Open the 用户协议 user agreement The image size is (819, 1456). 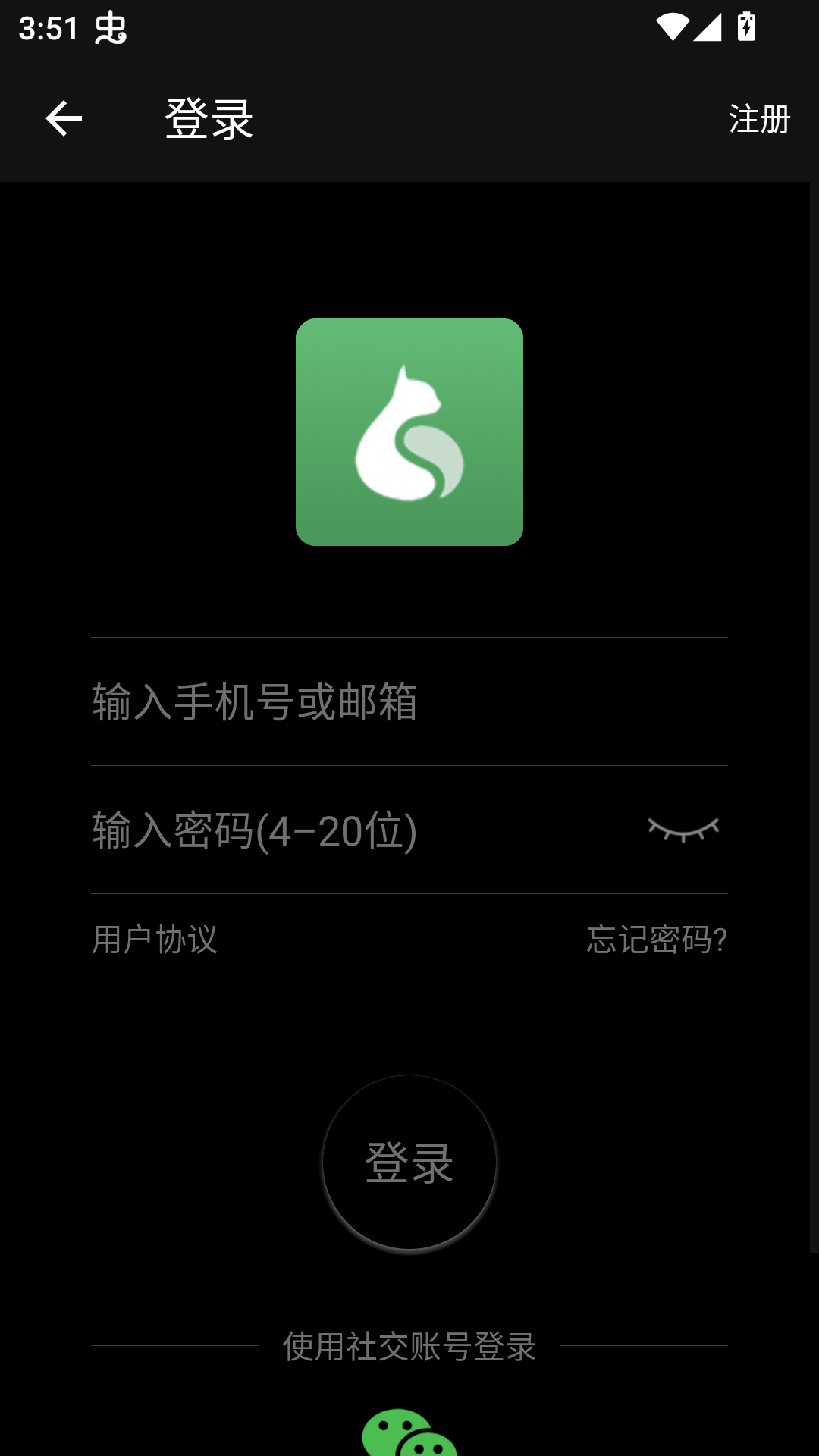155,938
